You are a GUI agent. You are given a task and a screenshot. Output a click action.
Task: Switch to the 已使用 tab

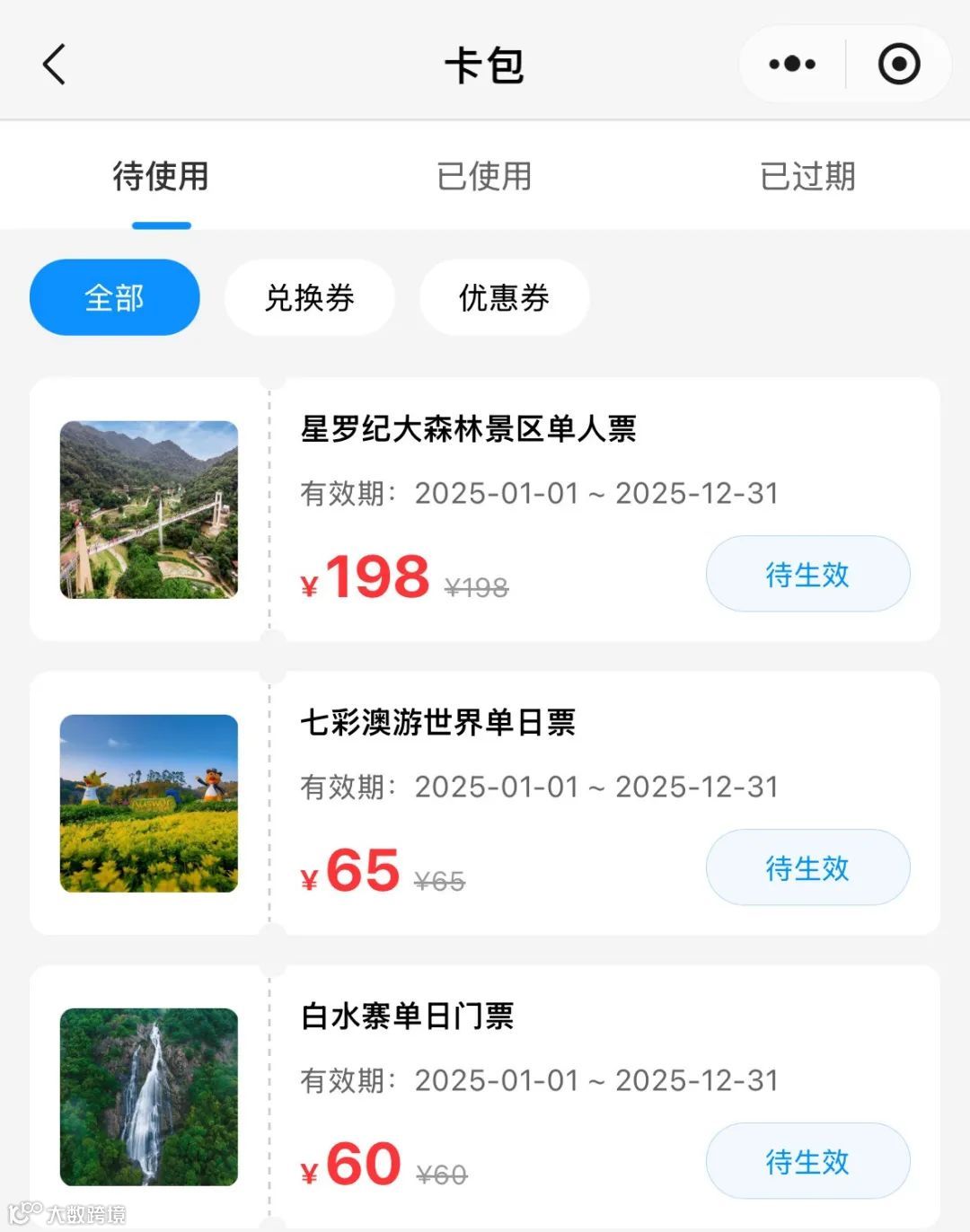click(484, 176)
